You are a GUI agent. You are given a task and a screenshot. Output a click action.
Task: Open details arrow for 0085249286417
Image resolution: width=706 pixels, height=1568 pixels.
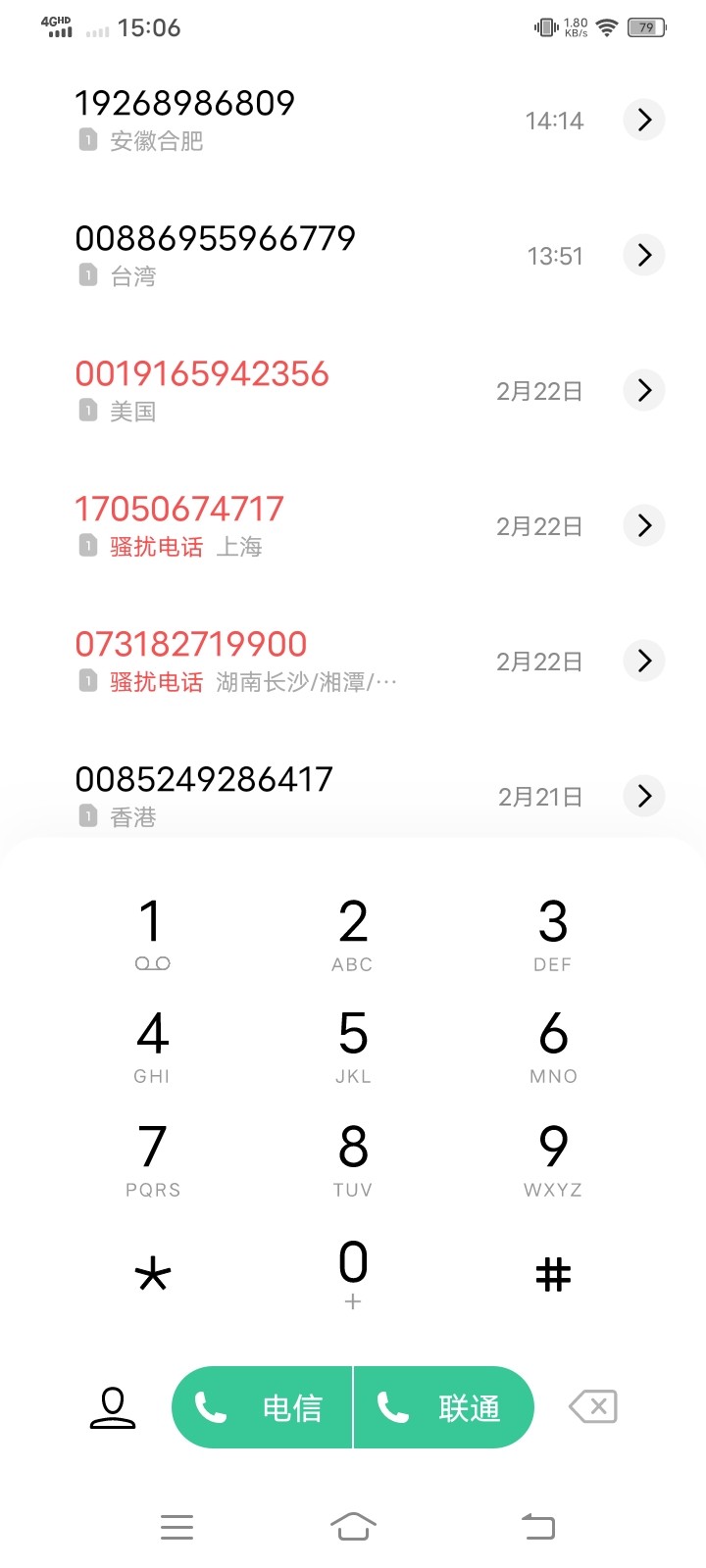point(644,796)
